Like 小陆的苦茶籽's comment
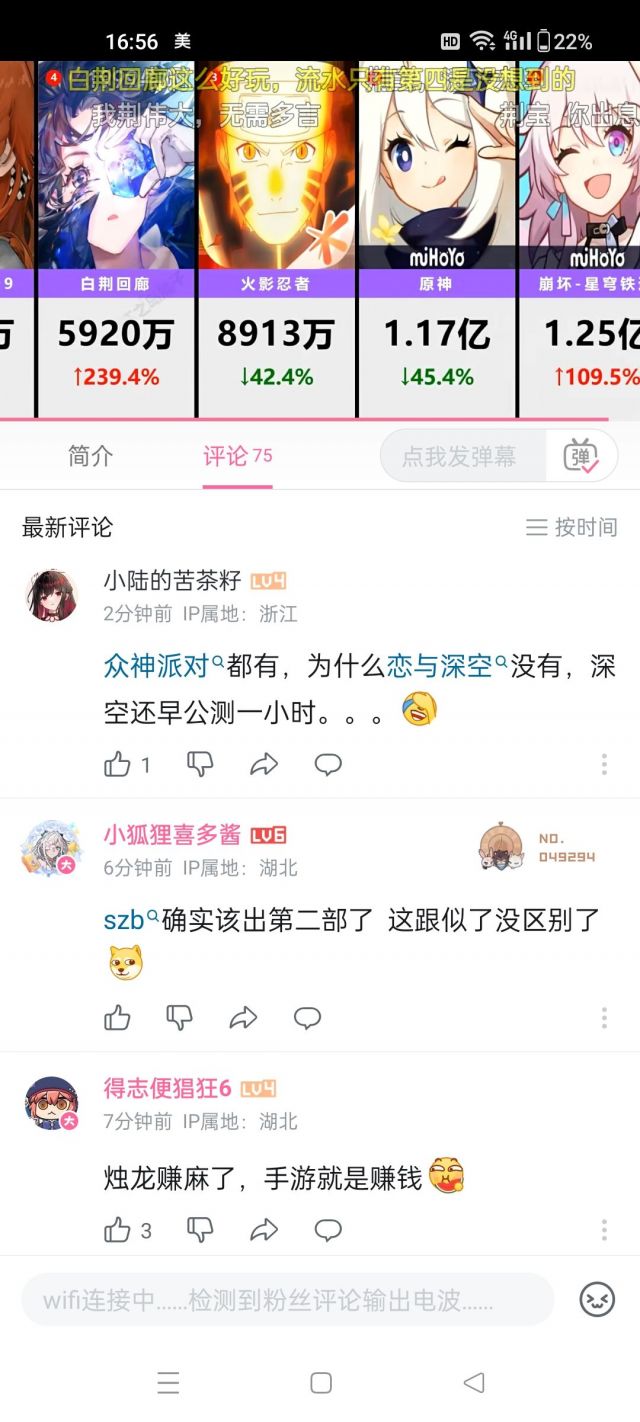Screen dimensions: 640x1422 118,765
